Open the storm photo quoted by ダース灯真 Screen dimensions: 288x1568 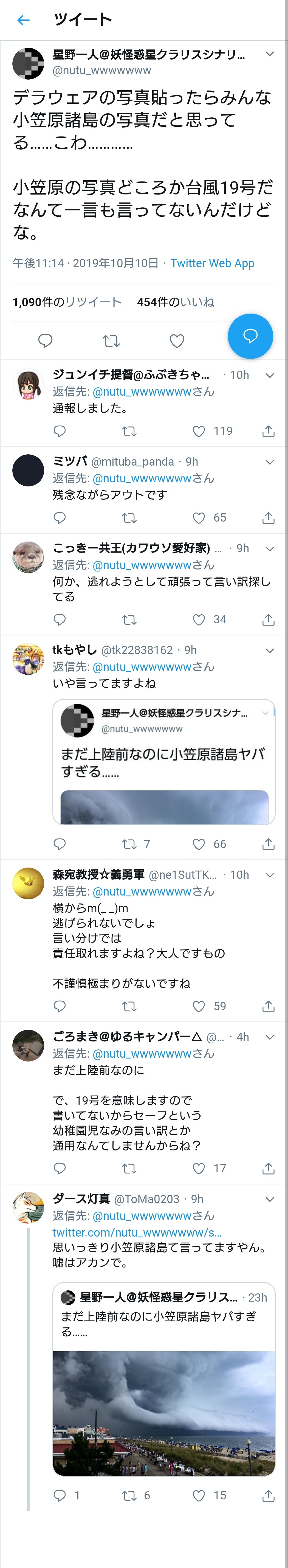(x=164, y=1413)
